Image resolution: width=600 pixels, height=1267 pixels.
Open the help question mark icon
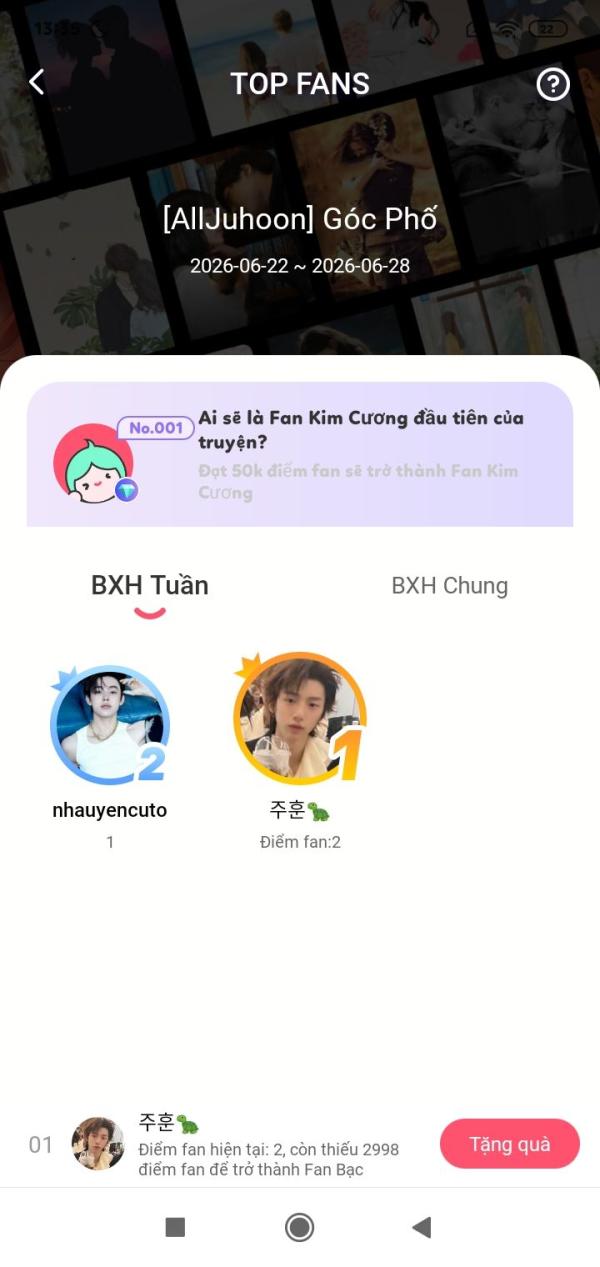(x=553, y=84)
